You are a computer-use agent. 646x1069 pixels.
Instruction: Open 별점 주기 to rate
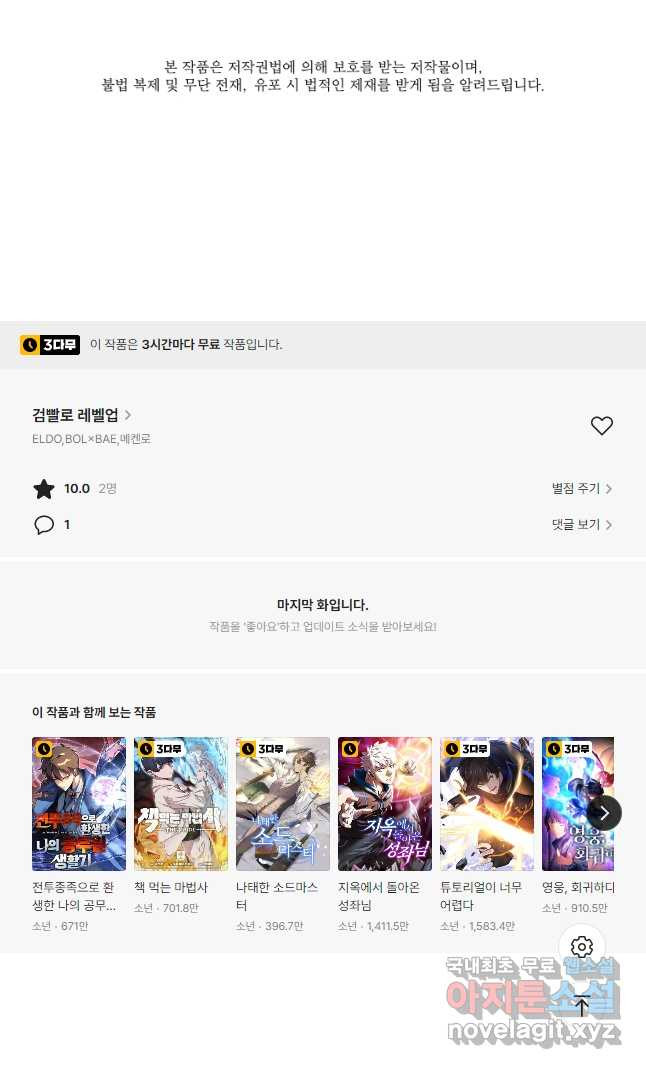(x=581, y=489)
